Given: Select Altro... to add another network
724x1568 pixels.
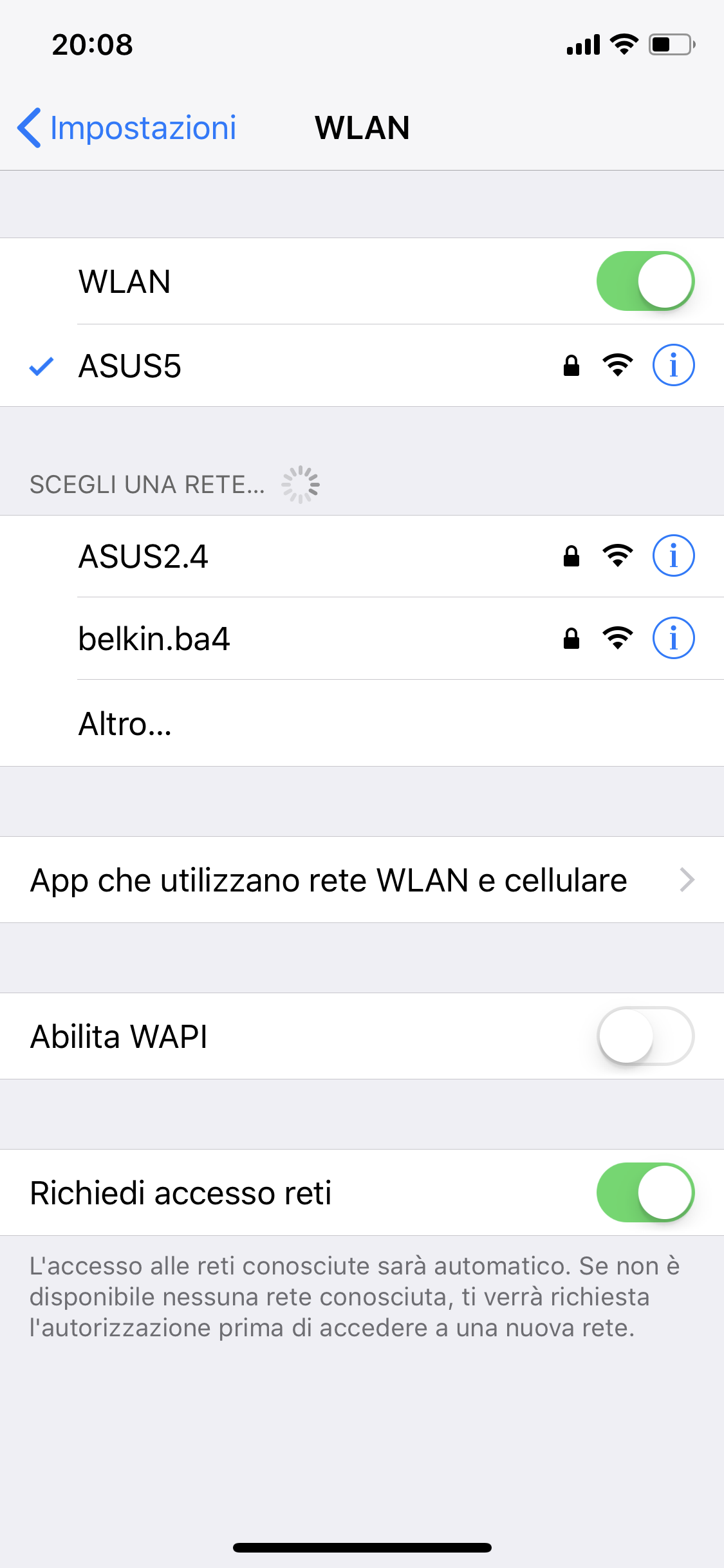Looking at the screenshot, I should click(362, 723).
